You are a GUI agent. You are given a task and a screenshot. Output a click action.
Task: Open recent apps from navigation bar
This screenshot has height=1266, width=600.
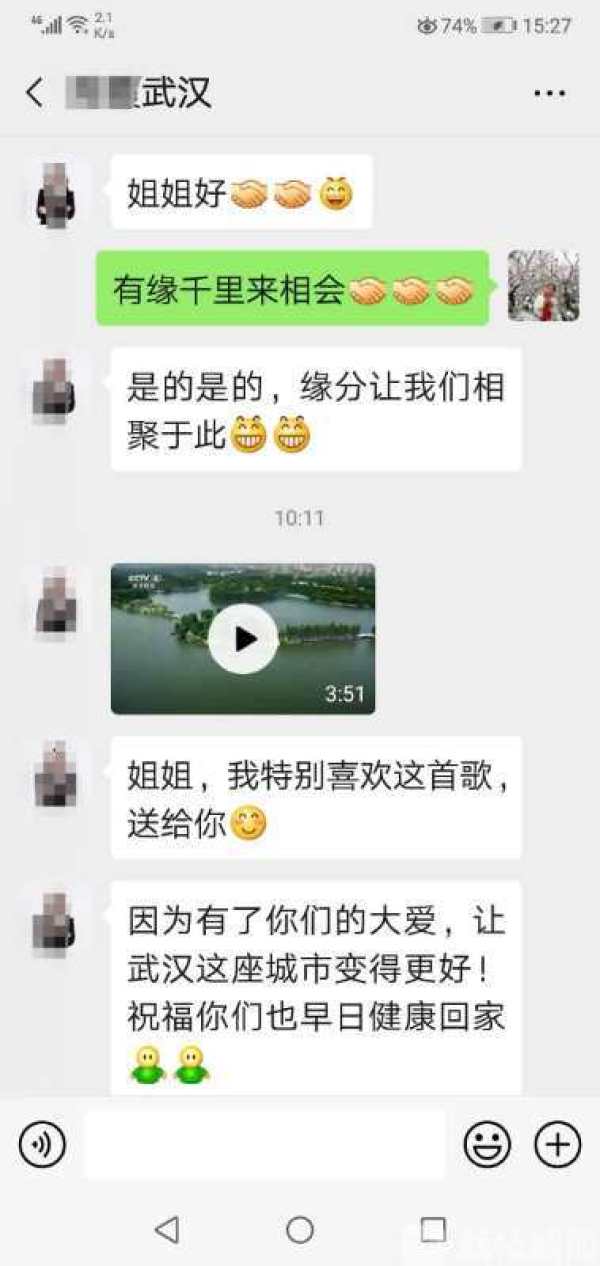(x=433, y=1229)
